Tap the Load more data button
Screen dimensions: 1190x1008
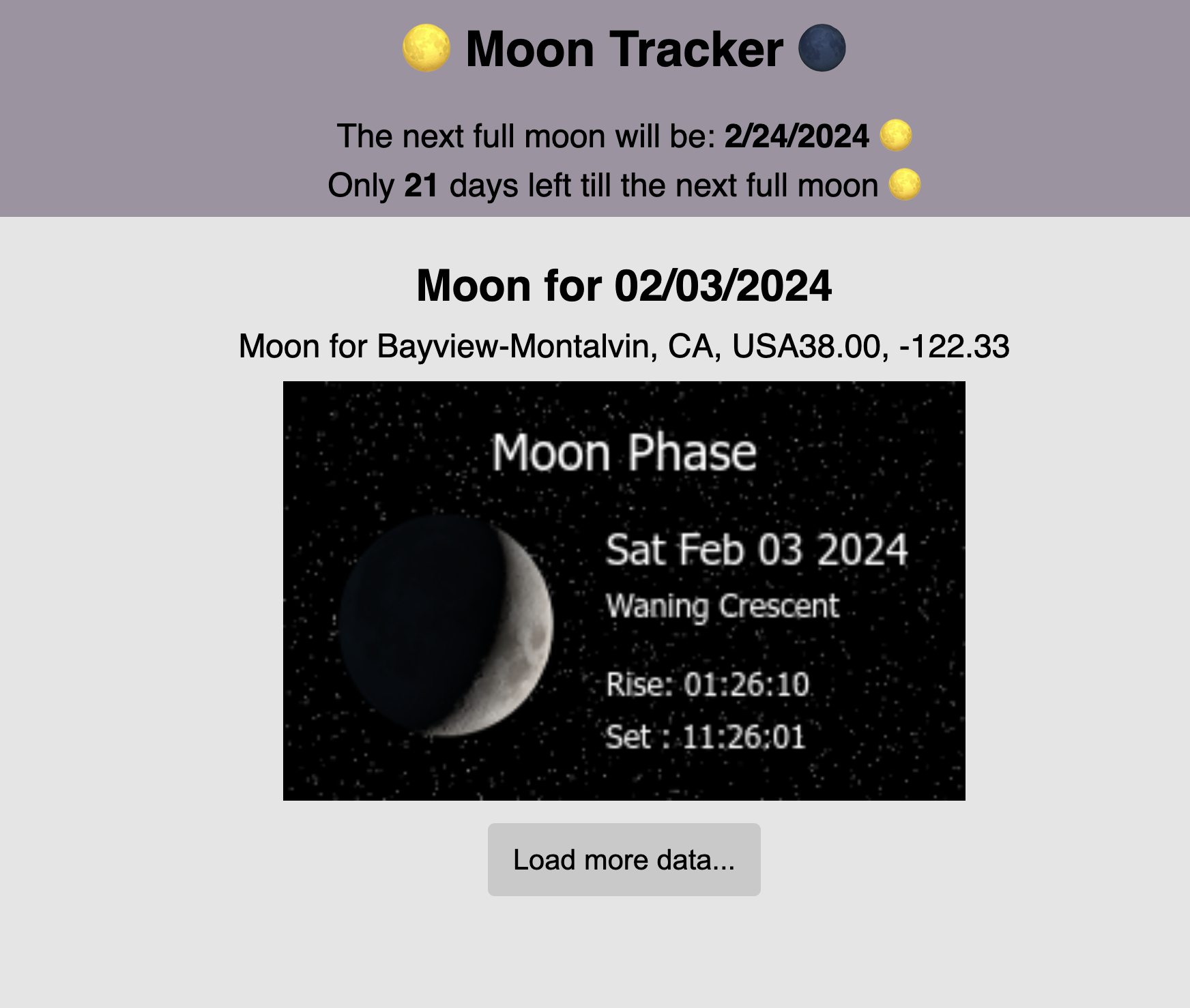(x=624, y=859)
